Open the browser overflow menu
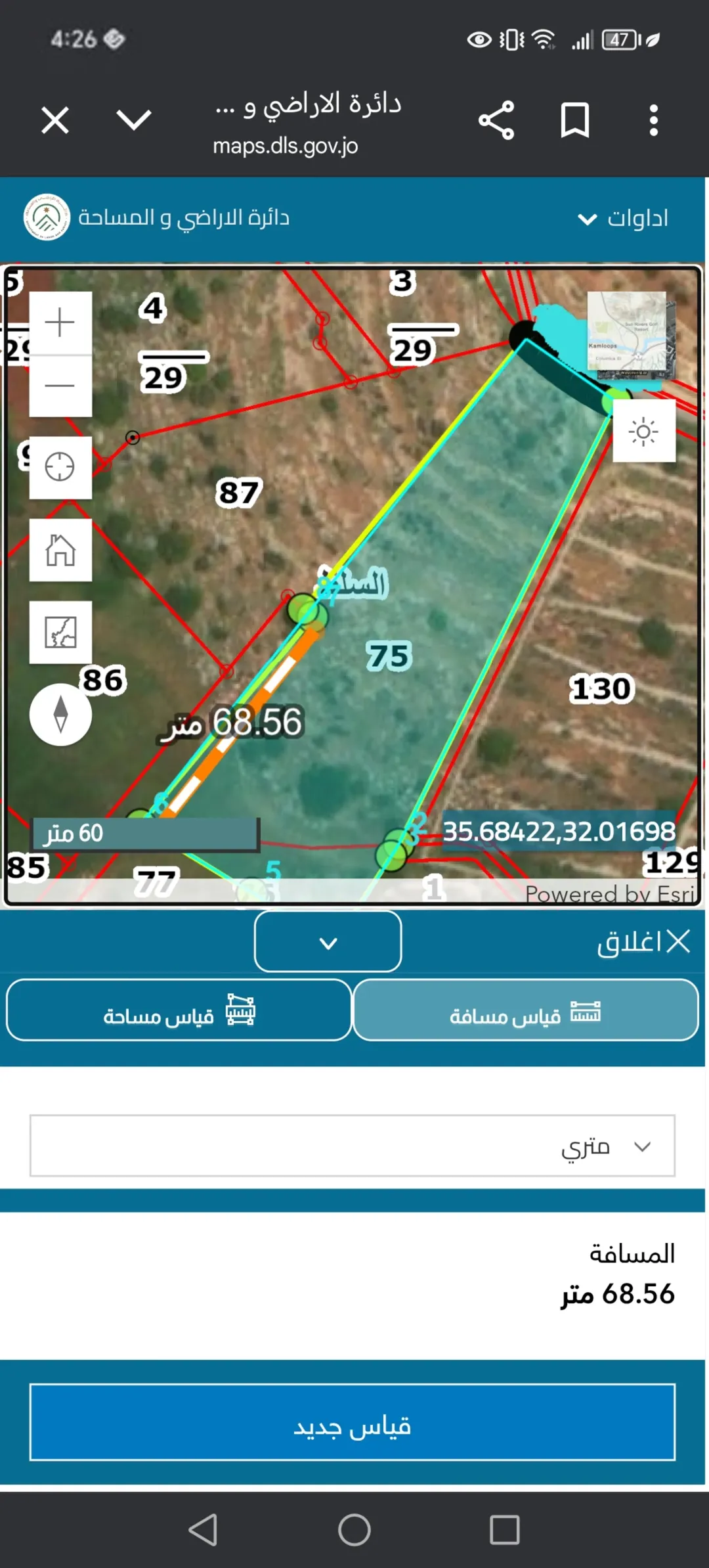 (653, 120)
